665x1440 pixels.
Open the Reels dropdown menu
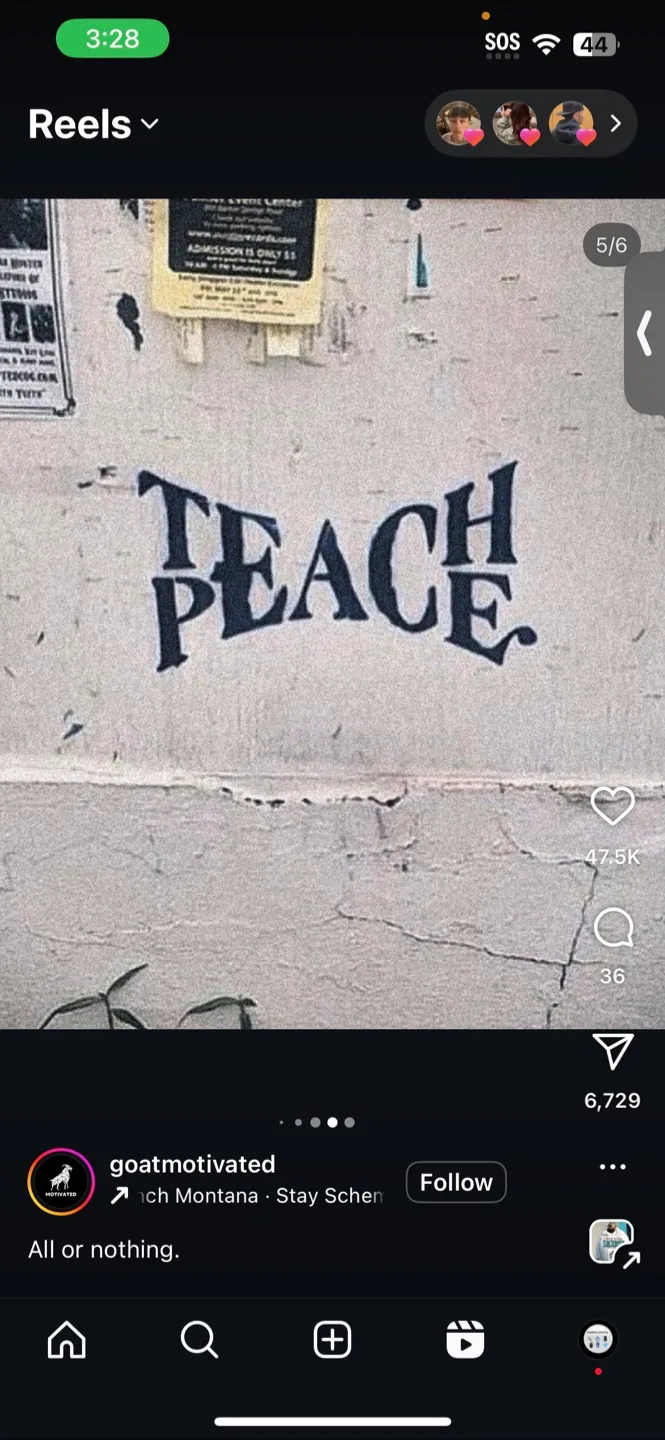pos(93,124)
